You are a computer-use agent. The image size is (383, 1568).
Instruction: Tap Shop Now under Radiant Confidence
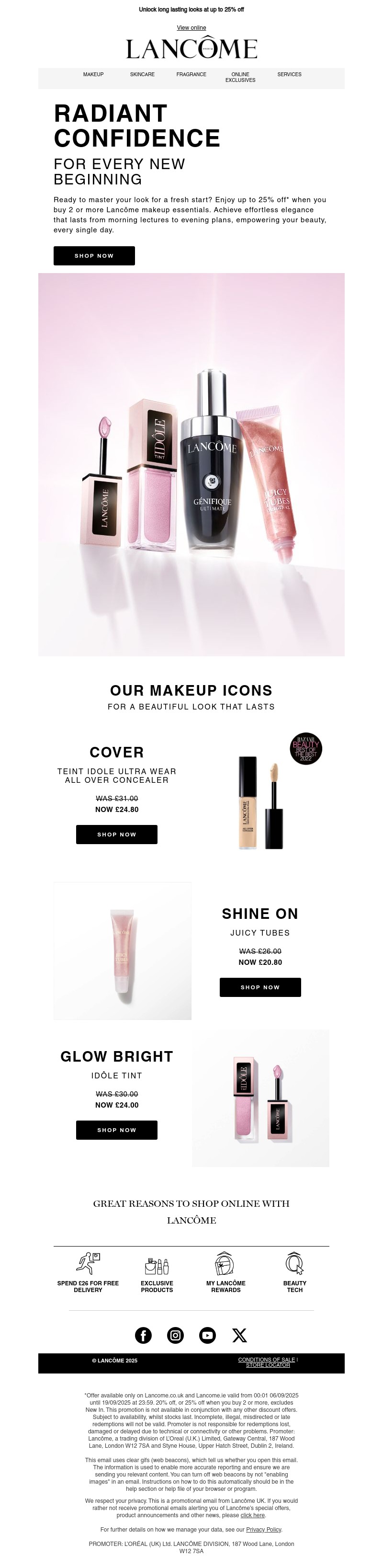coord(94,256)
